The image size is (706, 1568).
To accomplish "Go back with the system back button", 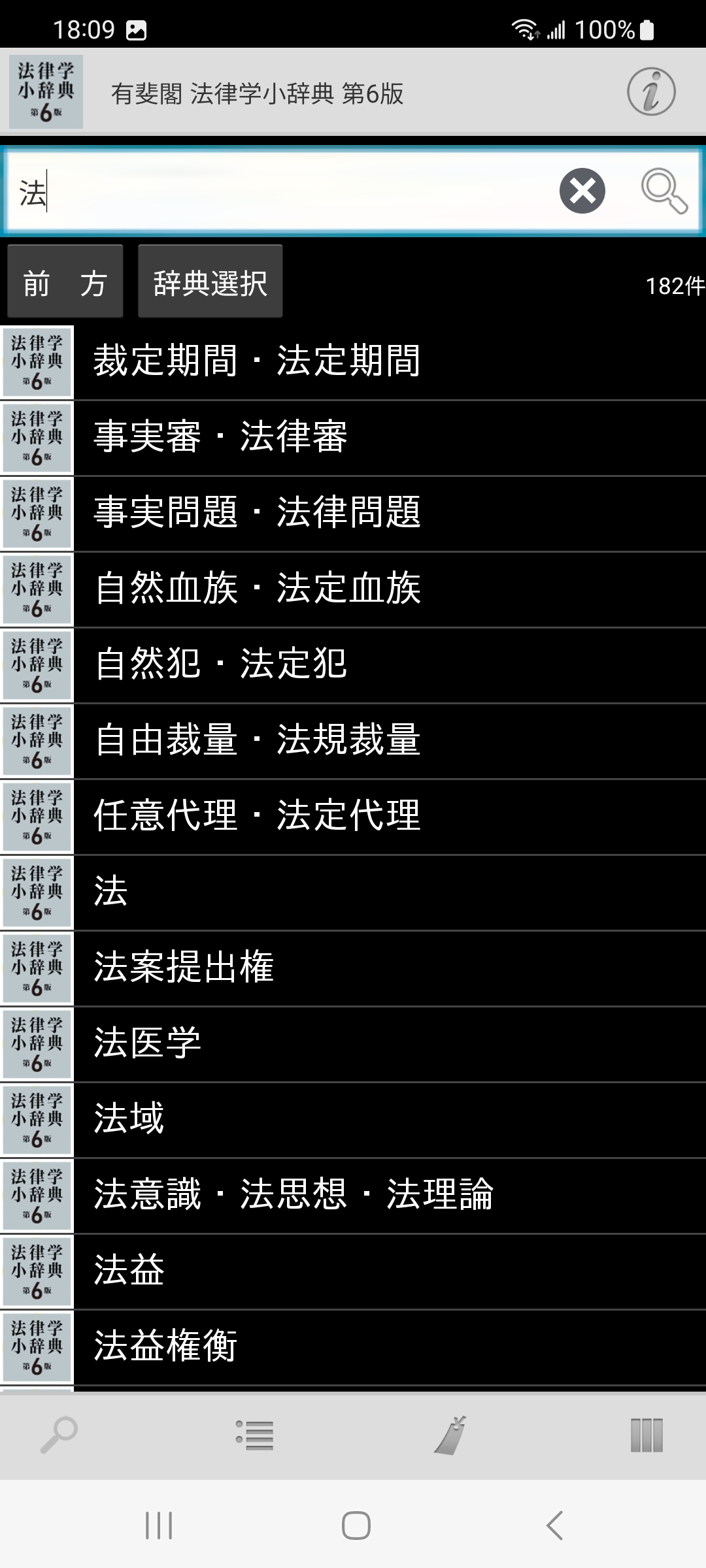I will click(554, 1526).
